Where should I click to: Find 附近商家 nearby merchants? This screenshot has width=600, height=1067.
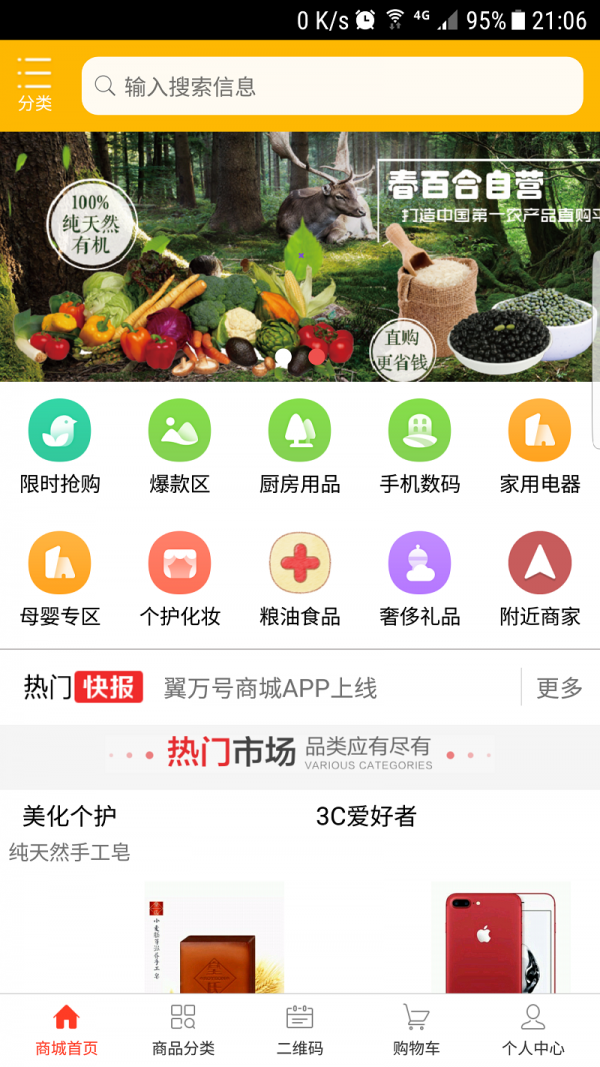click(540, 579)
